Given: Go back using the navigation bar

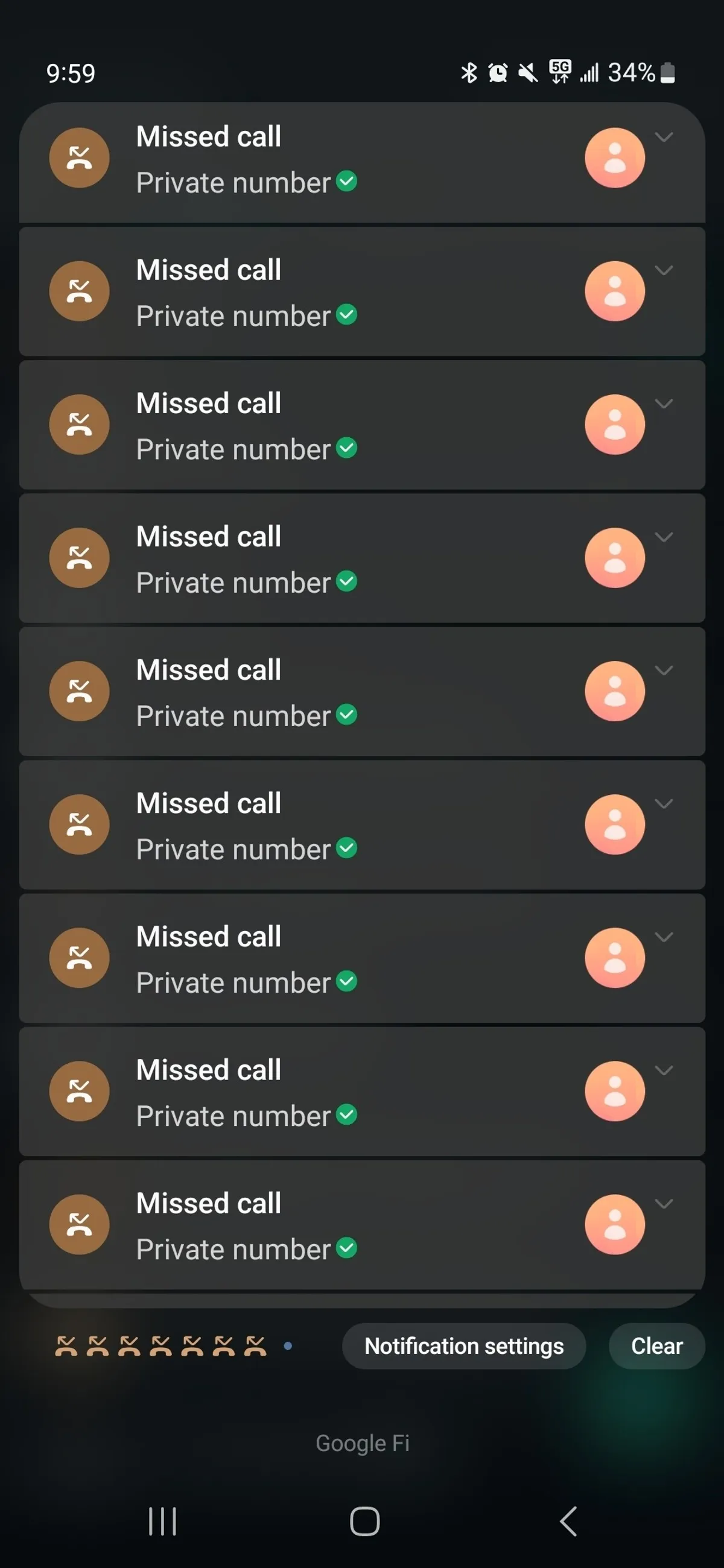Looking at the screenshot, I should click(568, 1521).
